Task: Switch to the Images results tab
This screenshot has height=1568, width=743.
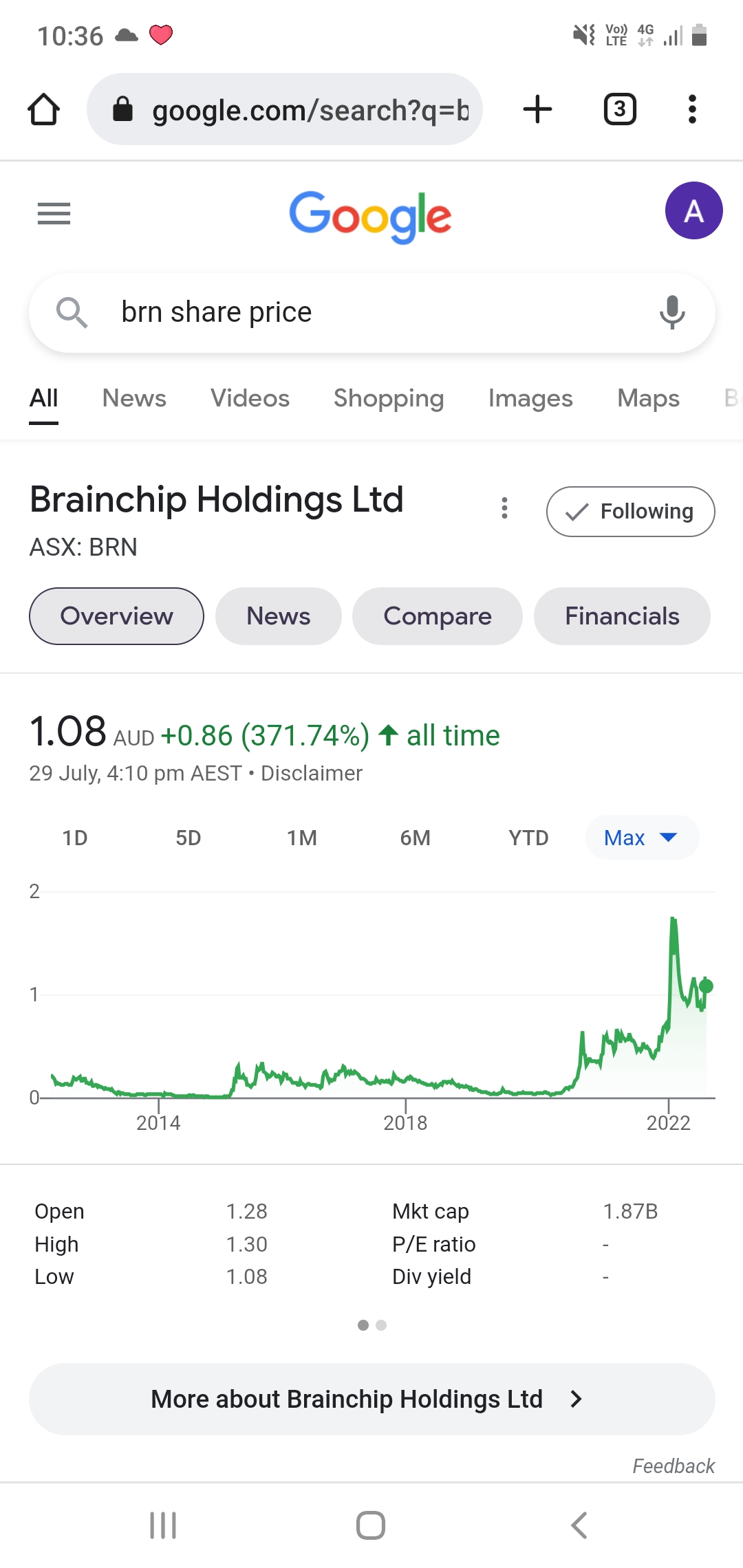Action: click(530, 398)
